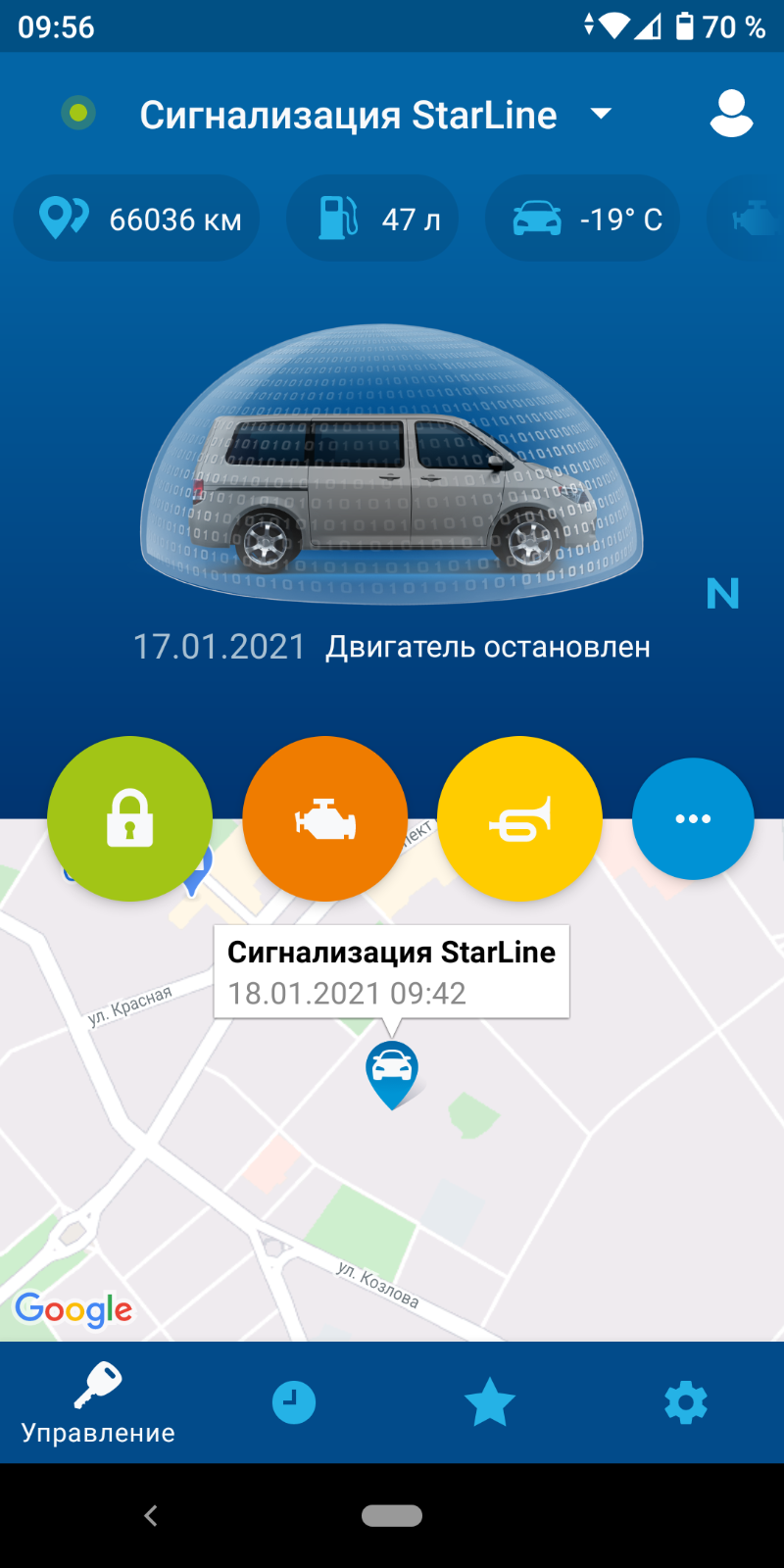Switch to the Управление tab

(x=98, y=1402)
